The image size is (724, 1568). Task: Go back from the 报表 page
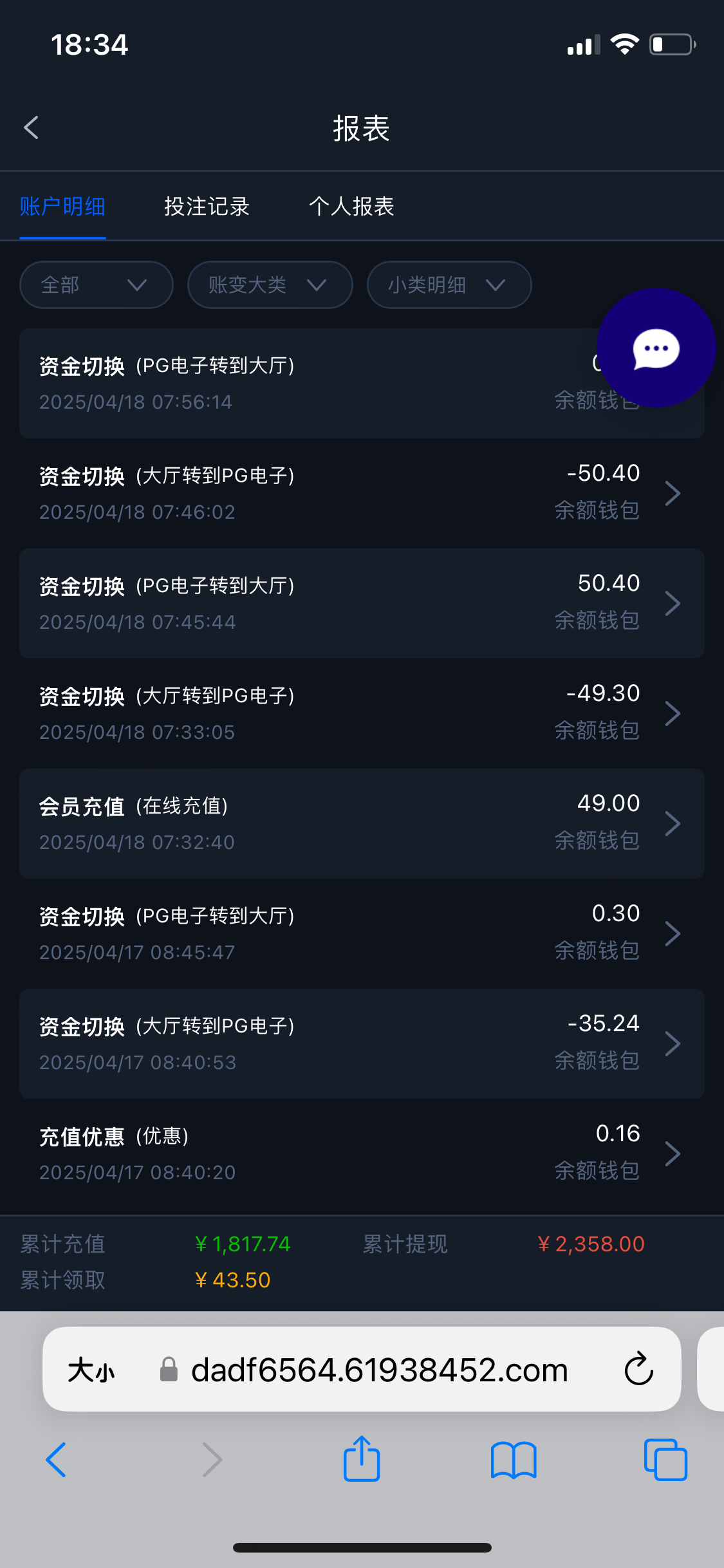pyautogui.click(x=31, y=127)
